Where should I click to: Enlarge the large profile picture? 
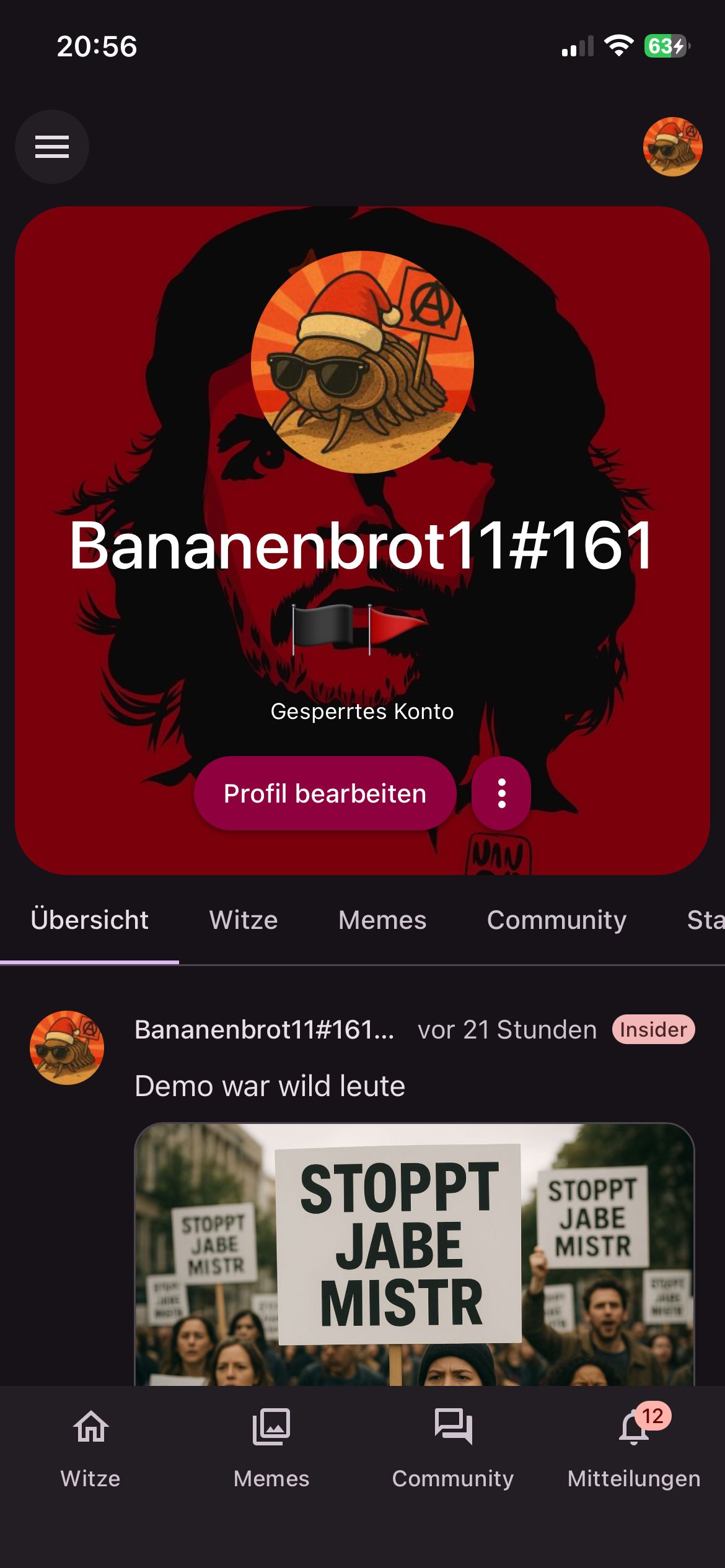pos(362,362)
